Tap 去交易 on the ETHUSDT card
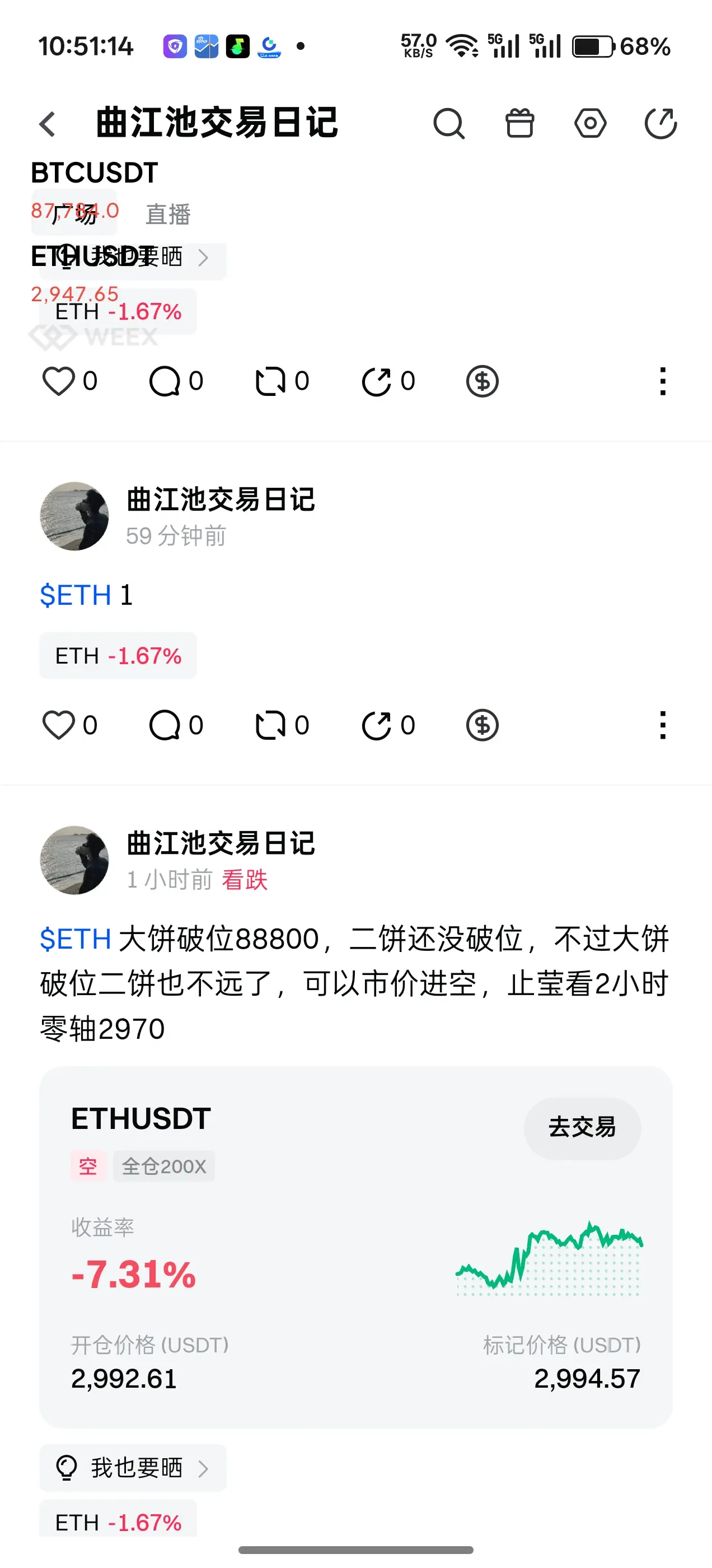 point(582,1128)
